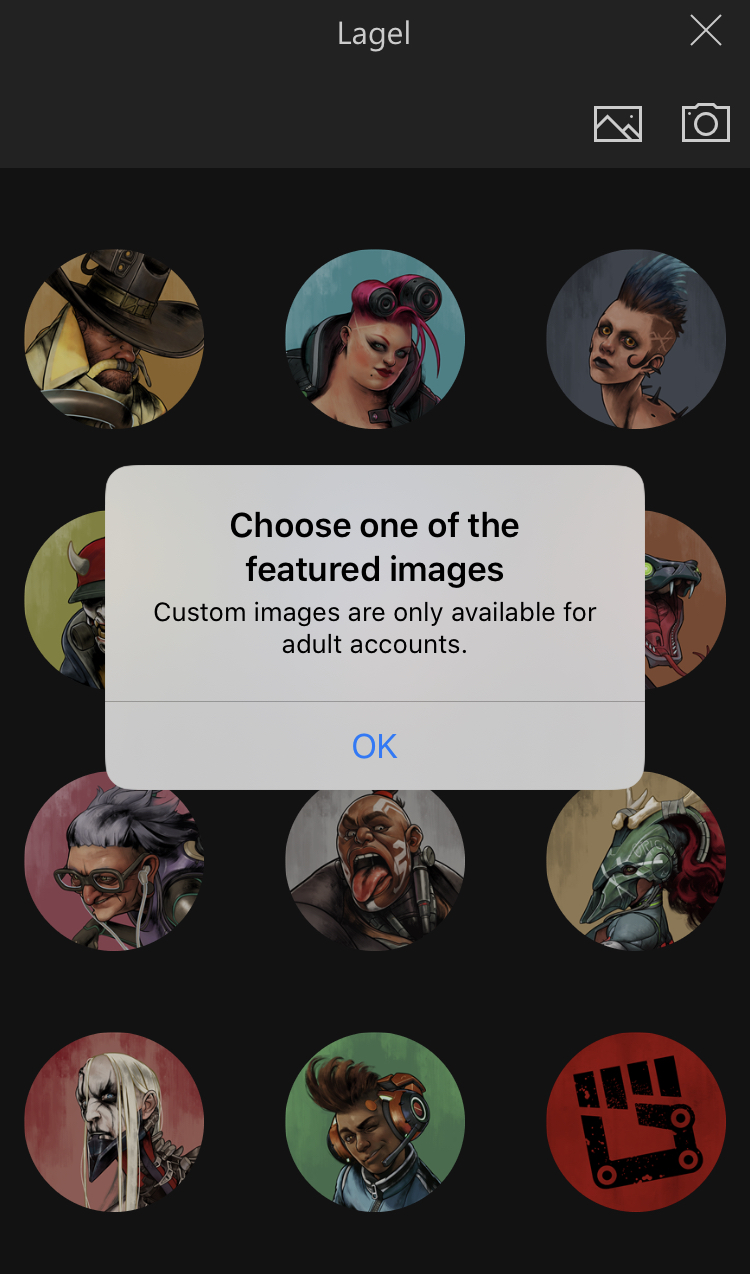Choose the headset pilot avatar
Image resolution: width=750 pixels, height=1274 pixels.
pyautogui.click(x=375, y=1122)
